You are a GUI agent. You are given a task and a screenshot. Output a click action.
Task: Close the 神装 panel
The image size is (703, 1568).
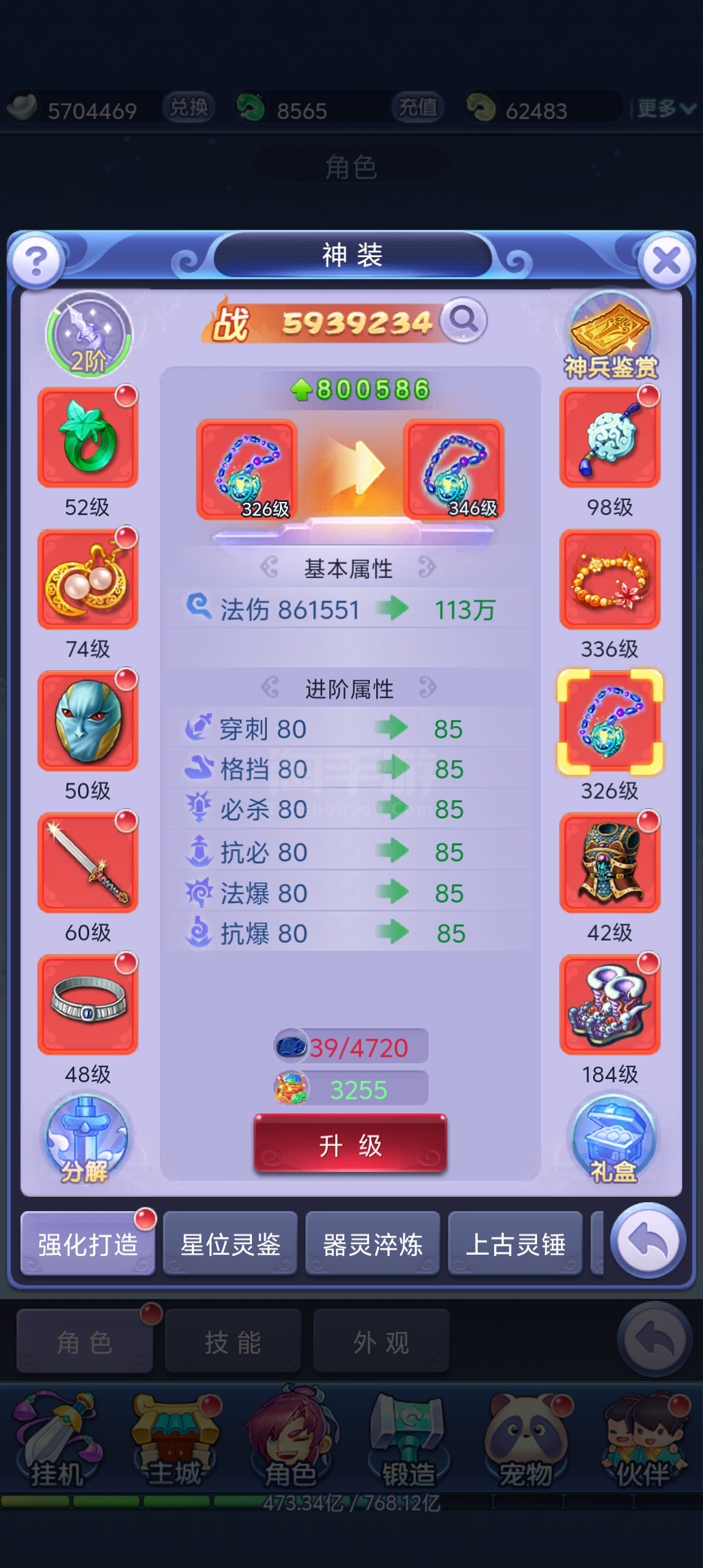click(667, 261)
